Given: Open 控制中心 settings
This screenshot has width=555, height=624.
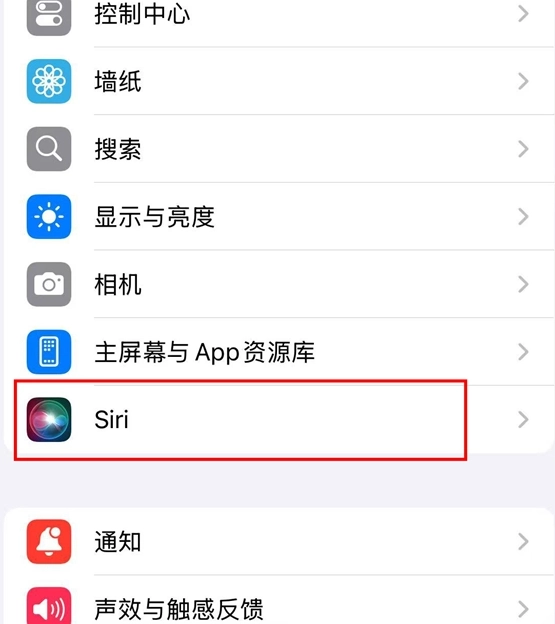Looking at the screenshot, I should 278,16.
